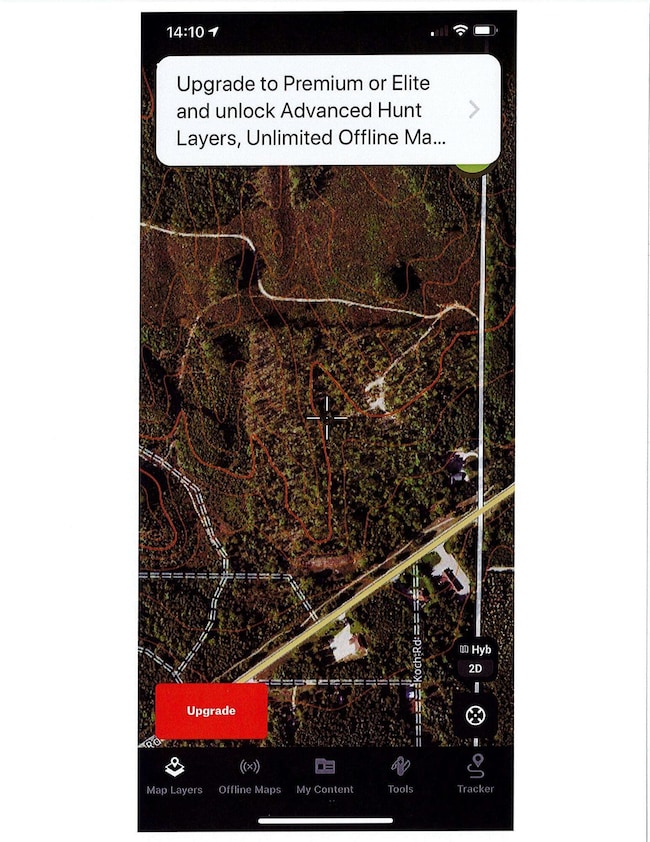The height and width of the screenshot is (842, 650).
Task: Open the Map Layers tab
Action: (174, 776)
